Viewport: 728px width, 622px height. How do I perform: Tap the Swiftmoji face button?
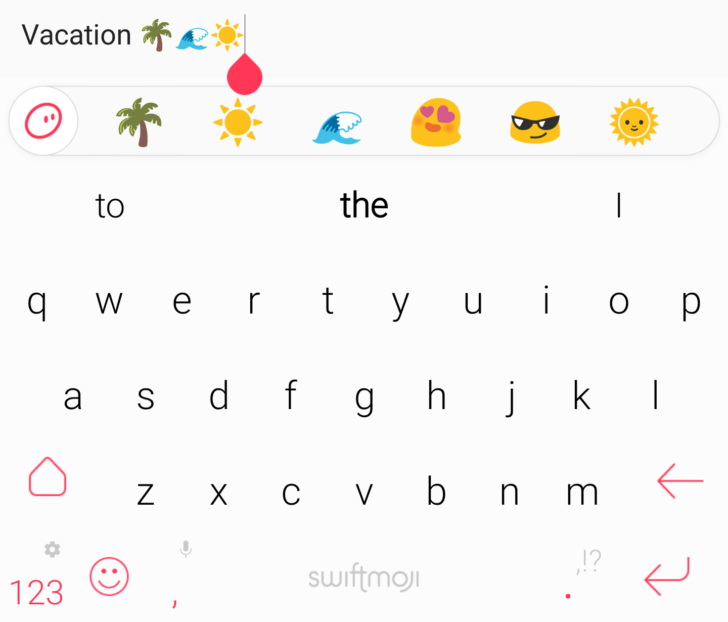[43, 121]
